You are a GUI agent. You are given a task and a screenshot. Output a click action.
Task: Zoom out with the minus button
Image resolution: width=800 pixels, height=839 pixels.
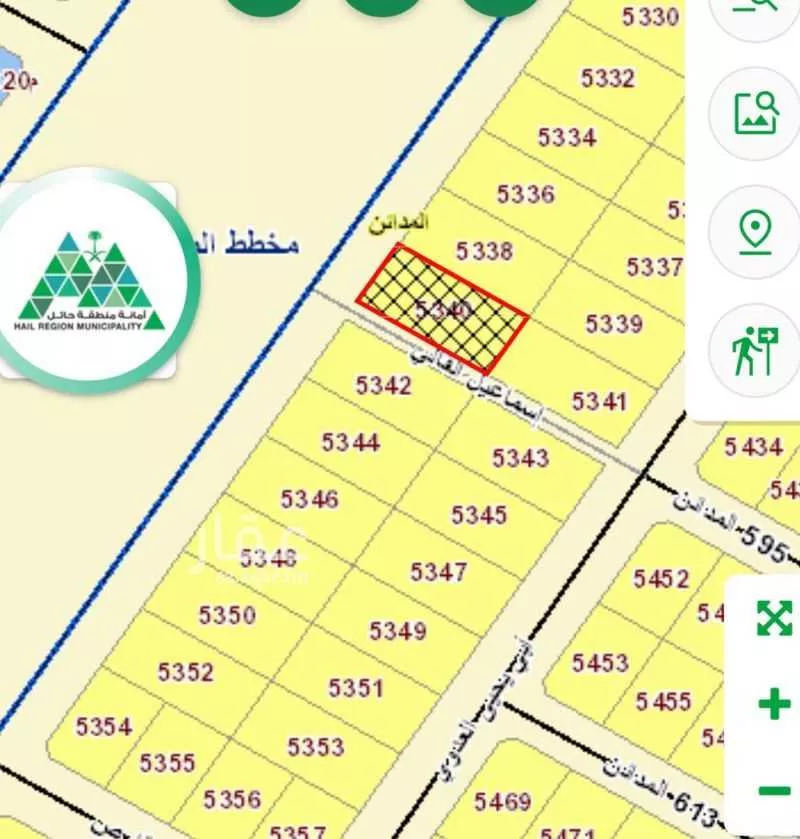point(774,791)
